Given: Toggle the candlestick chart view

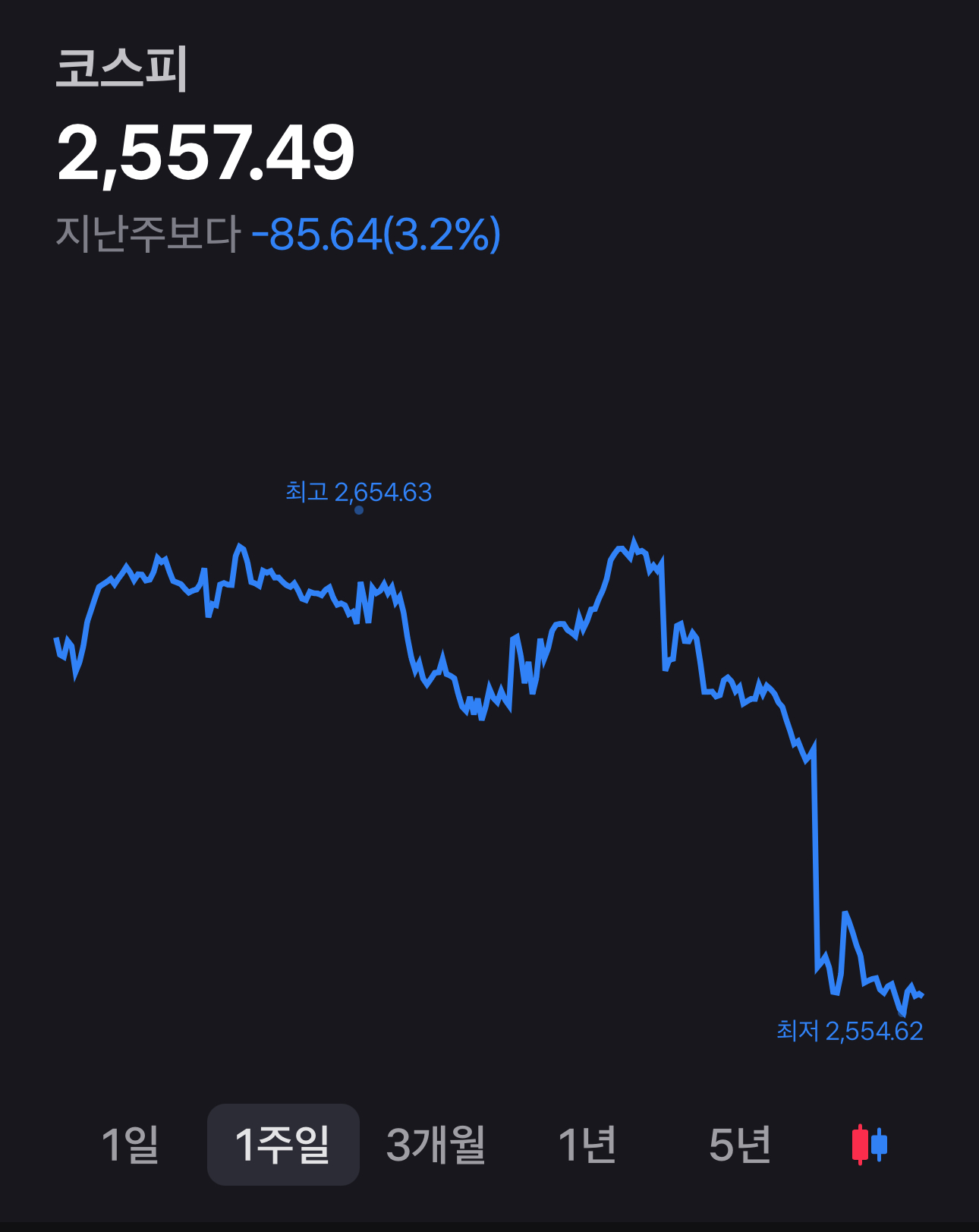Looking at the screenshot, I should [x=870, y=1144].
